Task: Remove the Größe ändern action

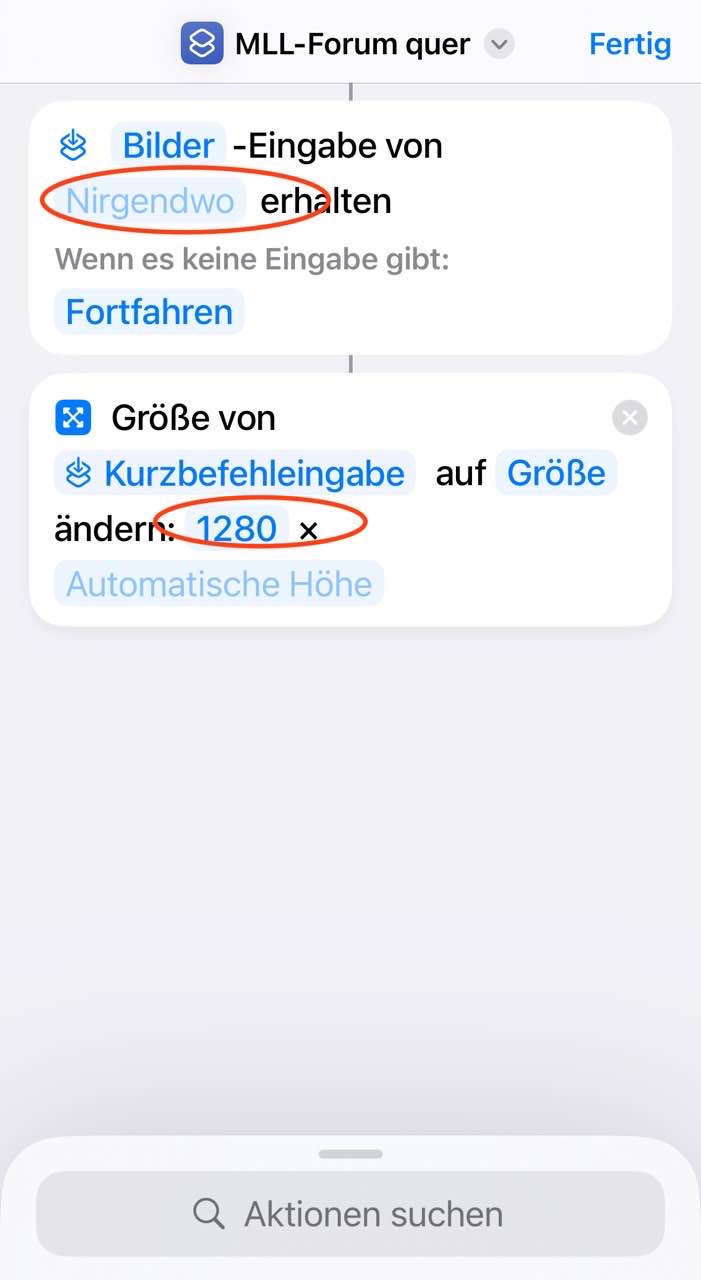Action: [x=629, y=418]
